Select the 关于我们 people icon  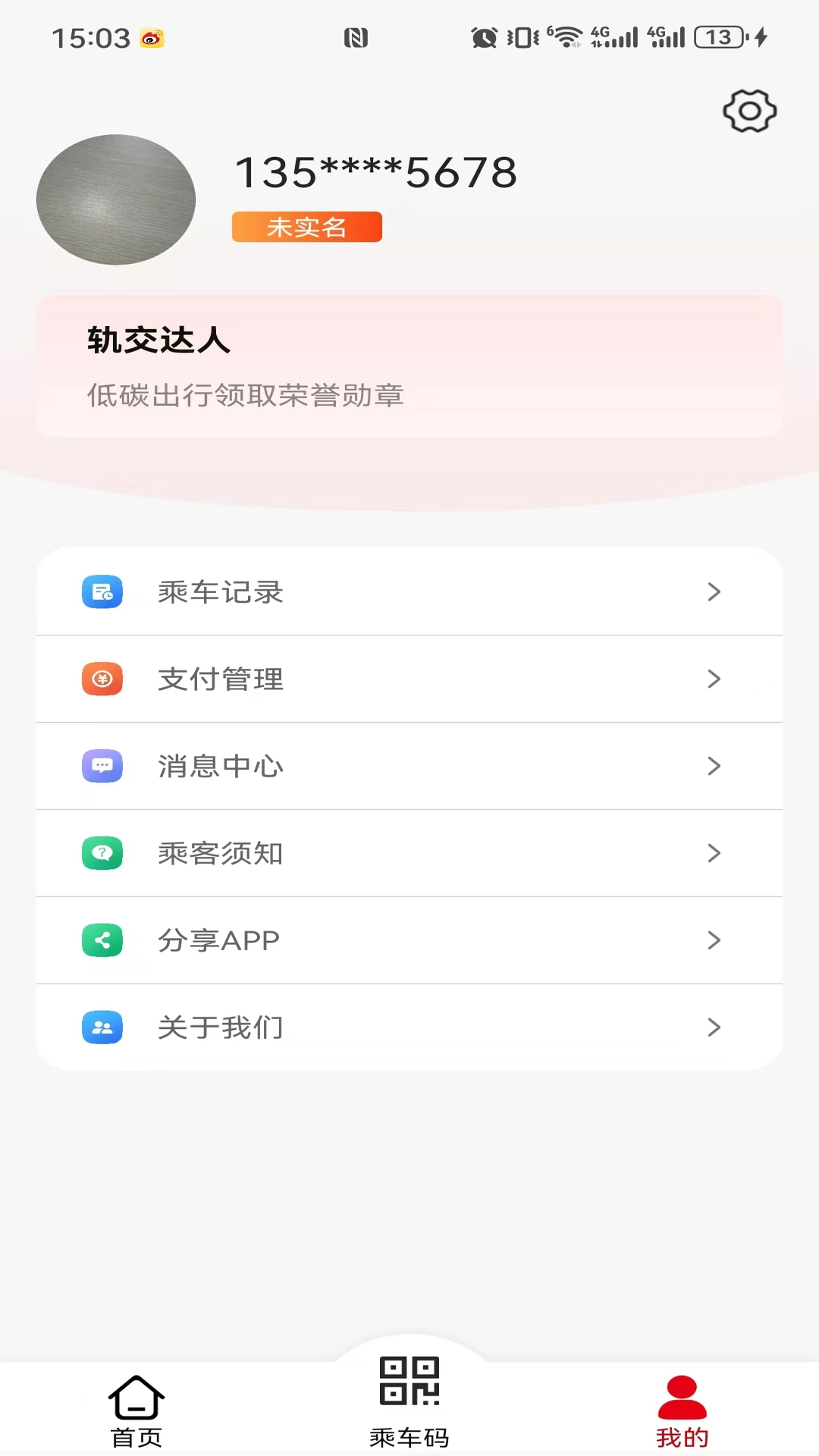coord(102,1028)
